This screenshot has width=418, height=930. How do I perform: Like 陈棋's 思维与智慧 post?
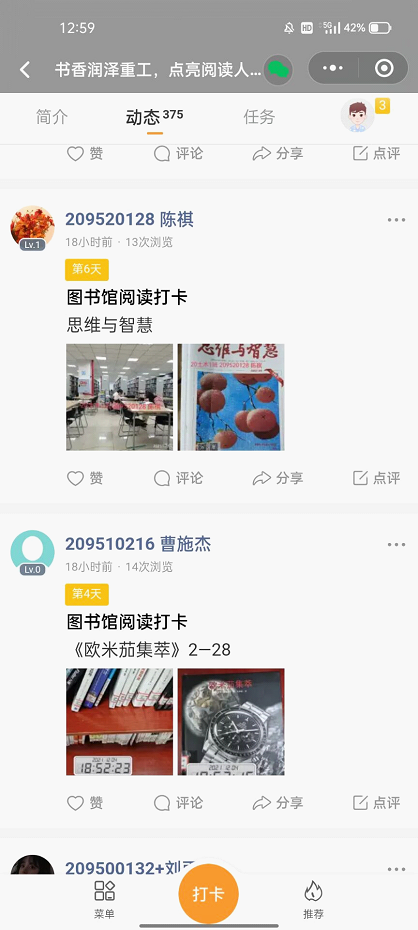tap(85, 478)
